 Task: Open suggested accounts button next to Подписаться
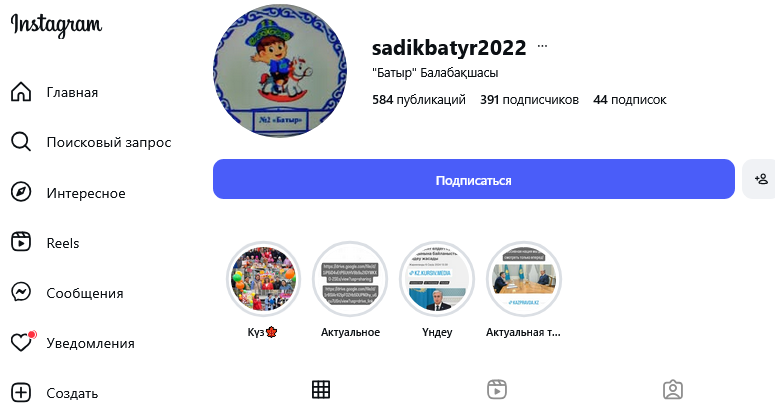pyautogui.click(x=760, y=180)
